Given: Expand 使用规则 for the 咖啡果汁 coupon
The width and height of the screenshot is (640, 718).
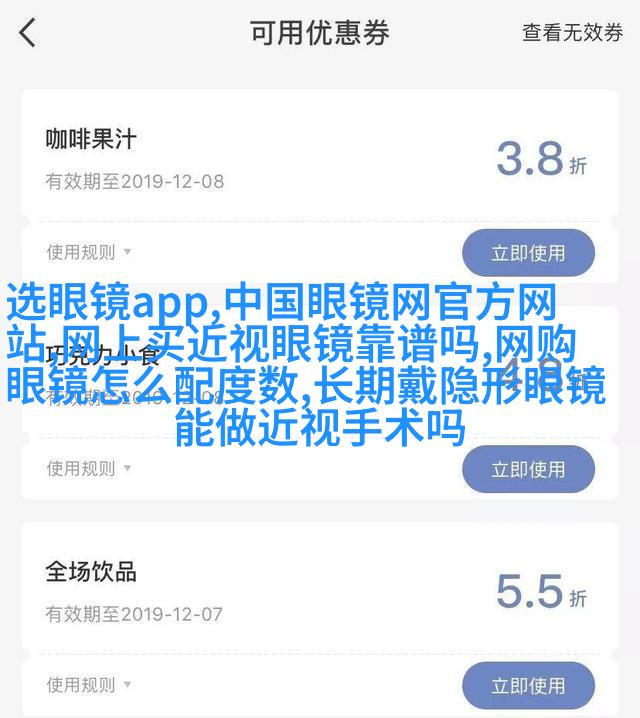Looking at the screenshot, I should [88, 252].
